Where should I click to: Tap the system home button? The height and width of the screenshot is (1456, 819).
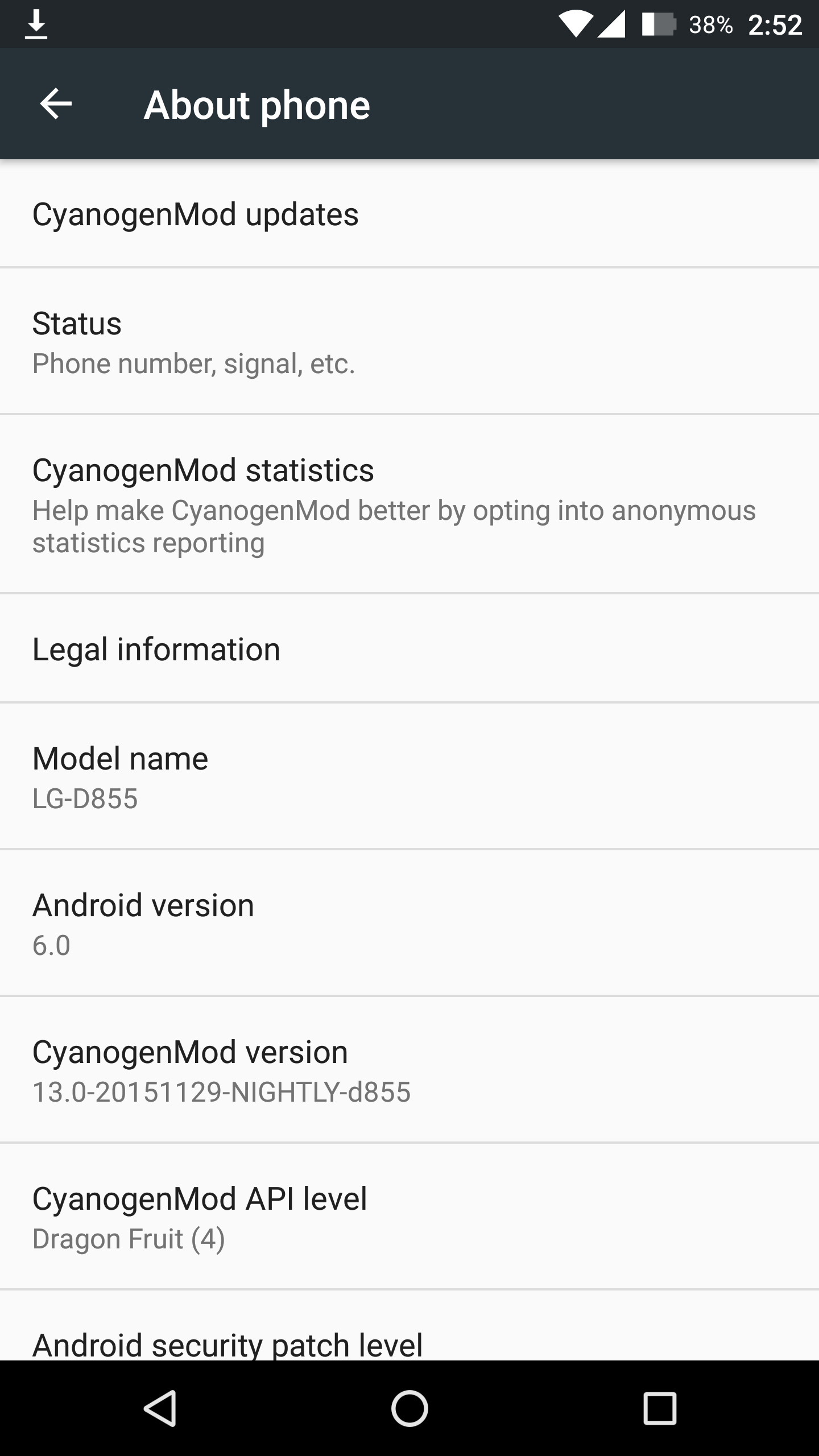[409, 1408]
